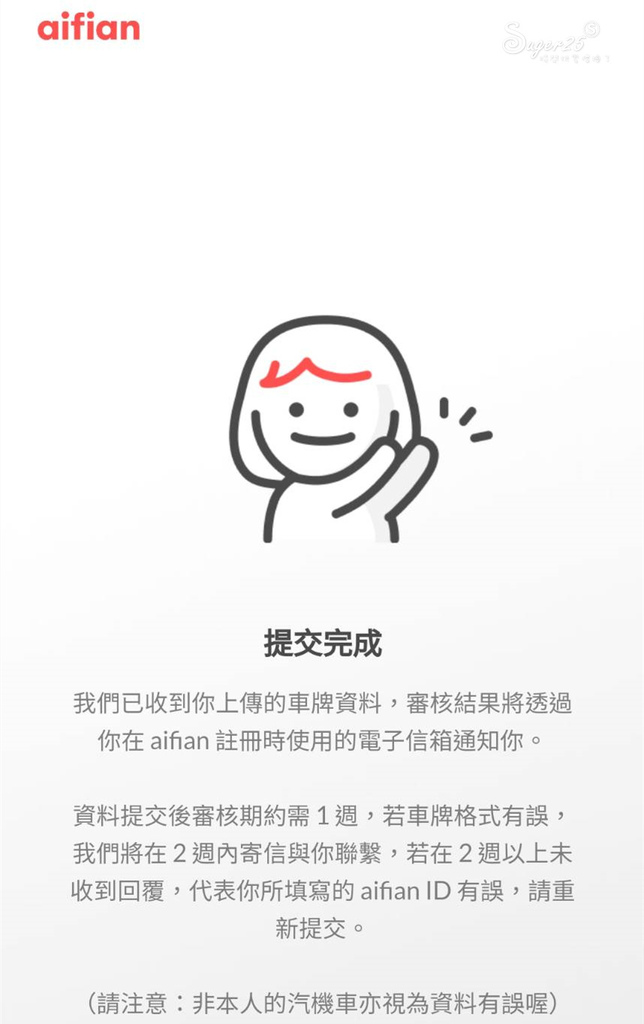The width and height of the screenshot is (644, 1024).
Task: Open aifian home via header logo
Action: 88,27
